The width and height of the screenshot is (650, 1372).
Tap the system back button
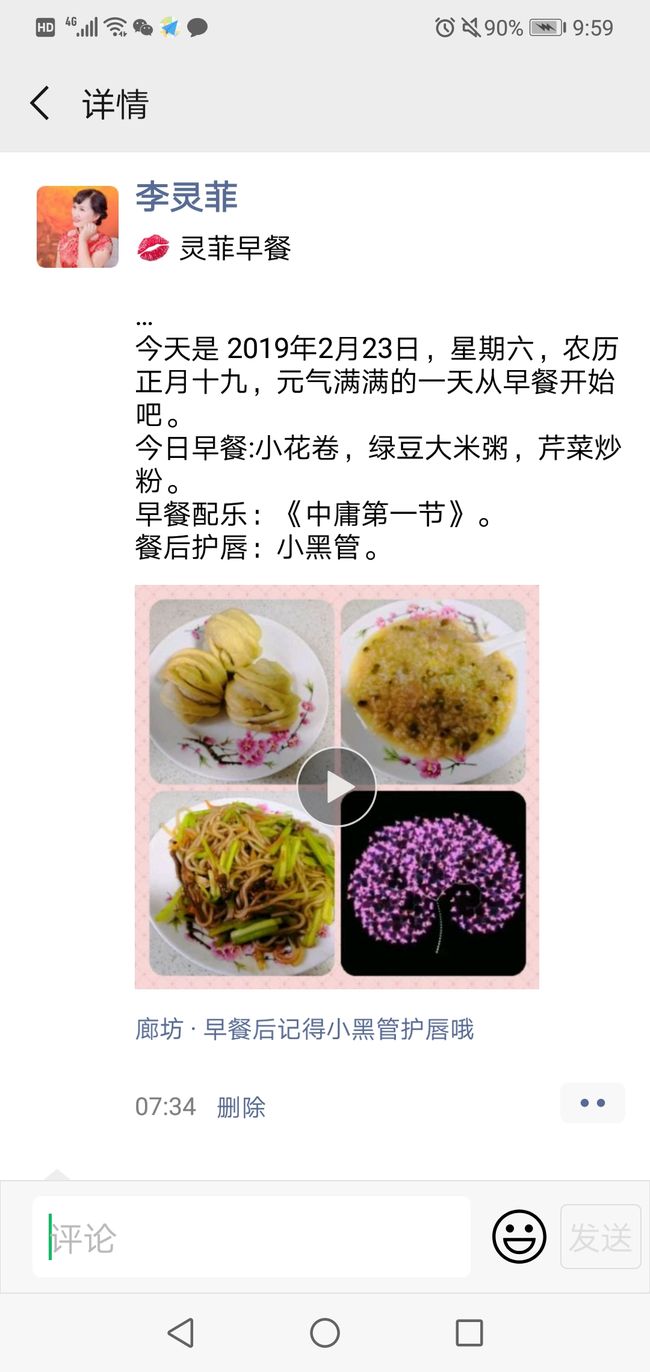[x=181, y=1332]
